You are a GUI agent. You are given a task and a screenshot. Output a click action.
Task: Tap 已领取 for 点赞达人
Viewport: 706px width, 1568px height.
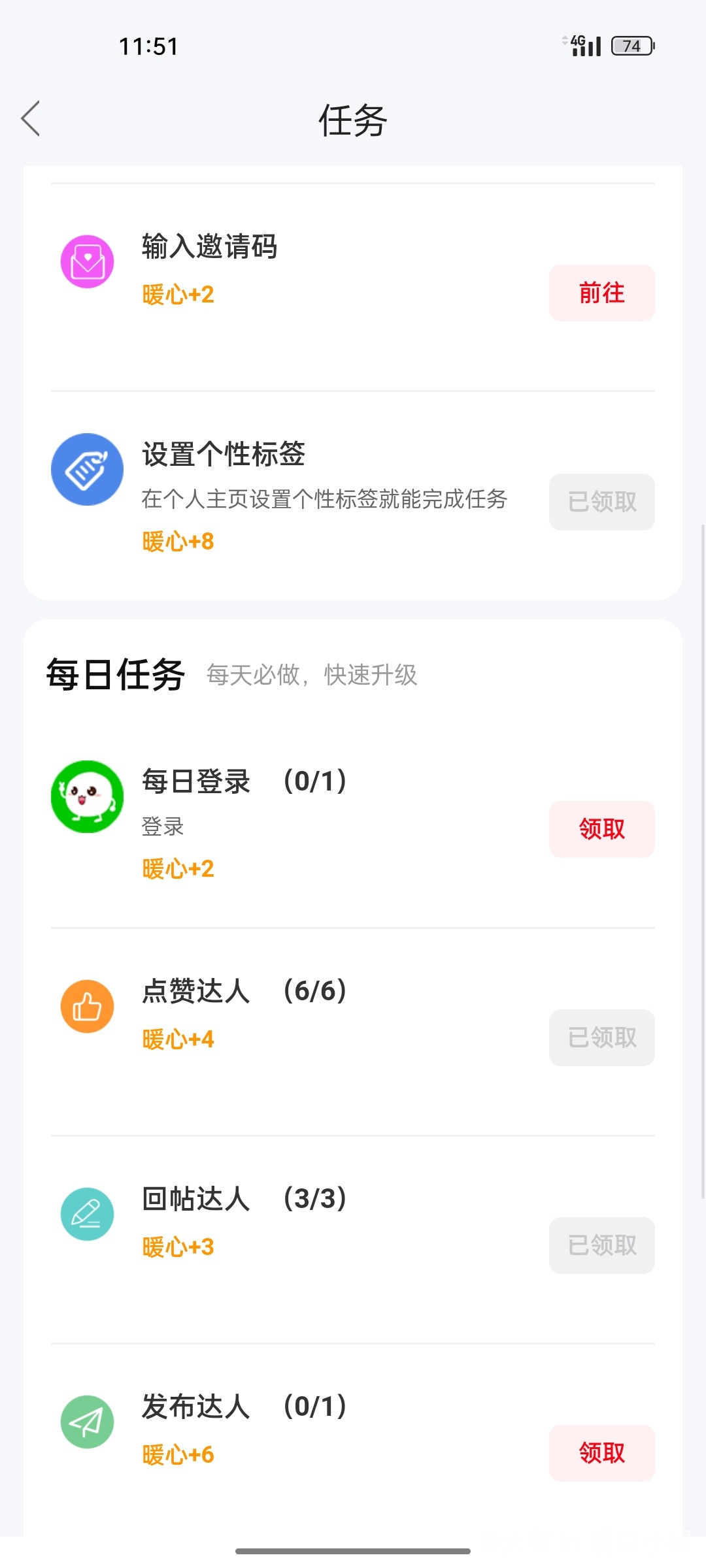[x=601, y=1037]
